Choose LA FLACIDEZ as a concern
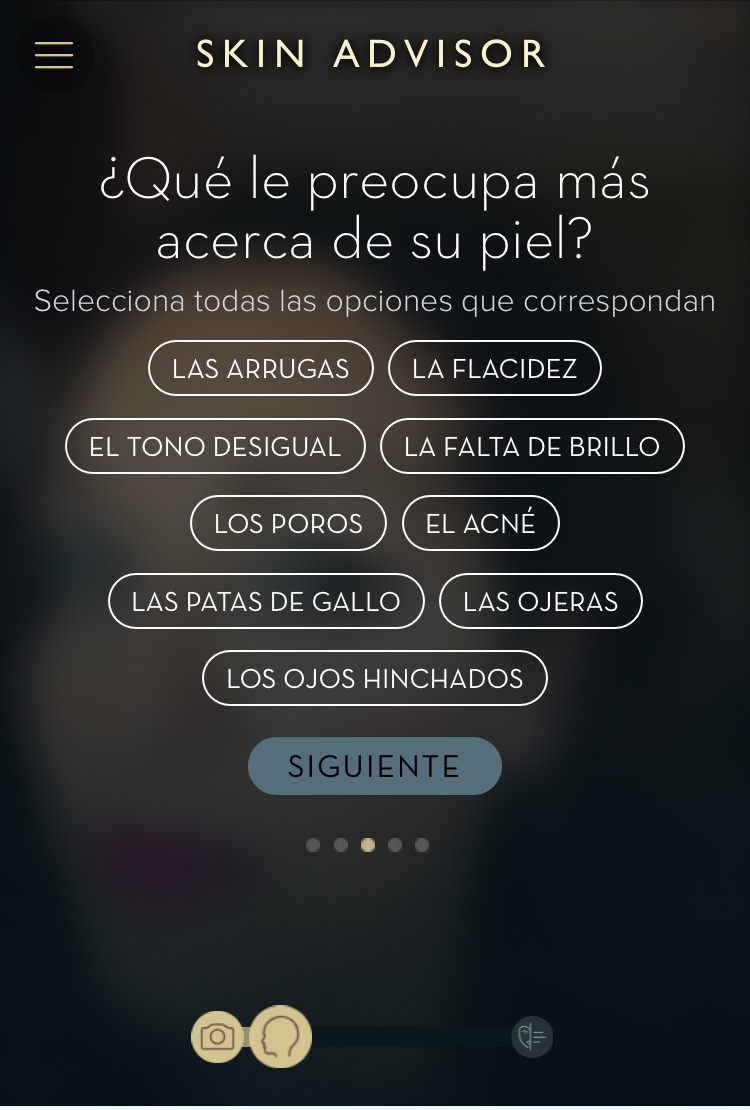750x1110 pixels. click(x=494, y=368)
